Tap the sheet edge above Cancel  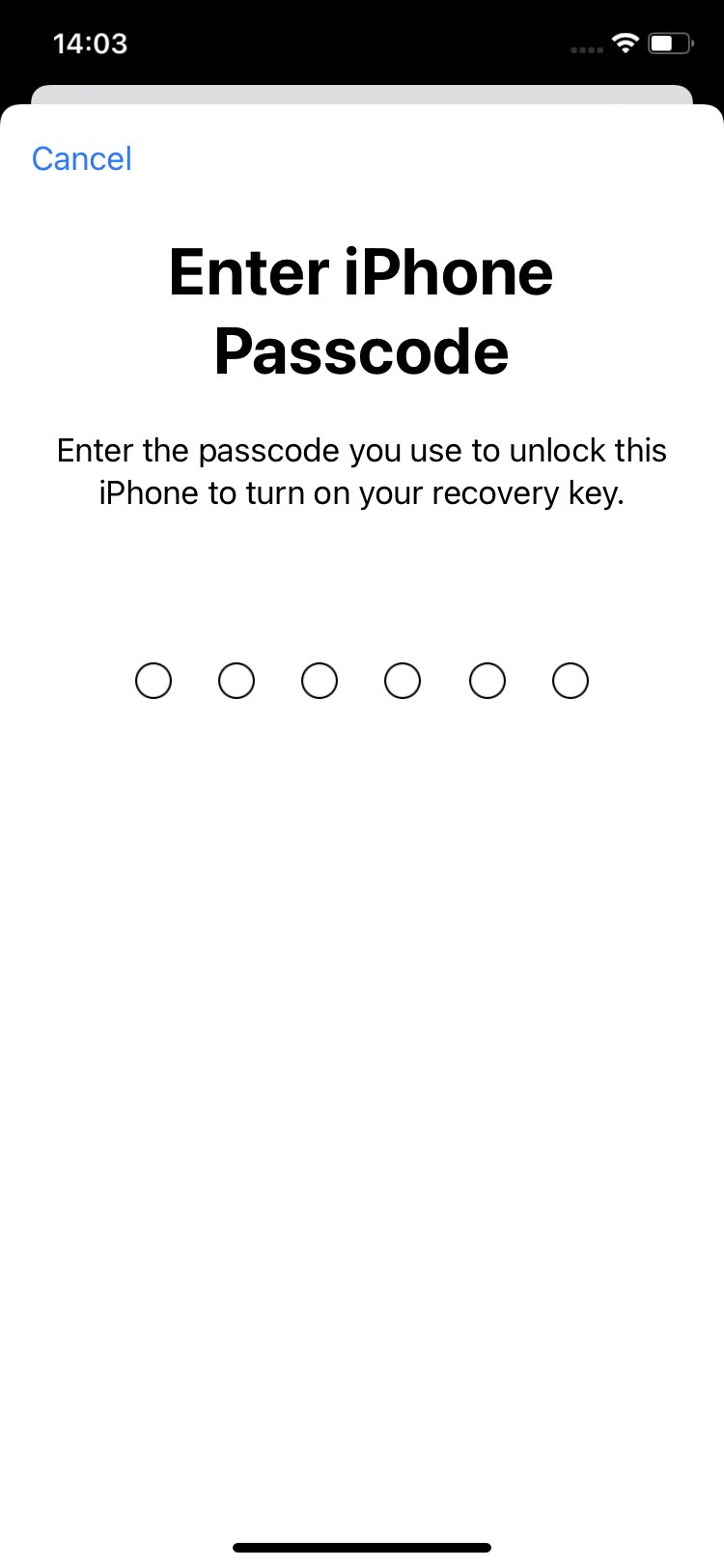[362, 94]
